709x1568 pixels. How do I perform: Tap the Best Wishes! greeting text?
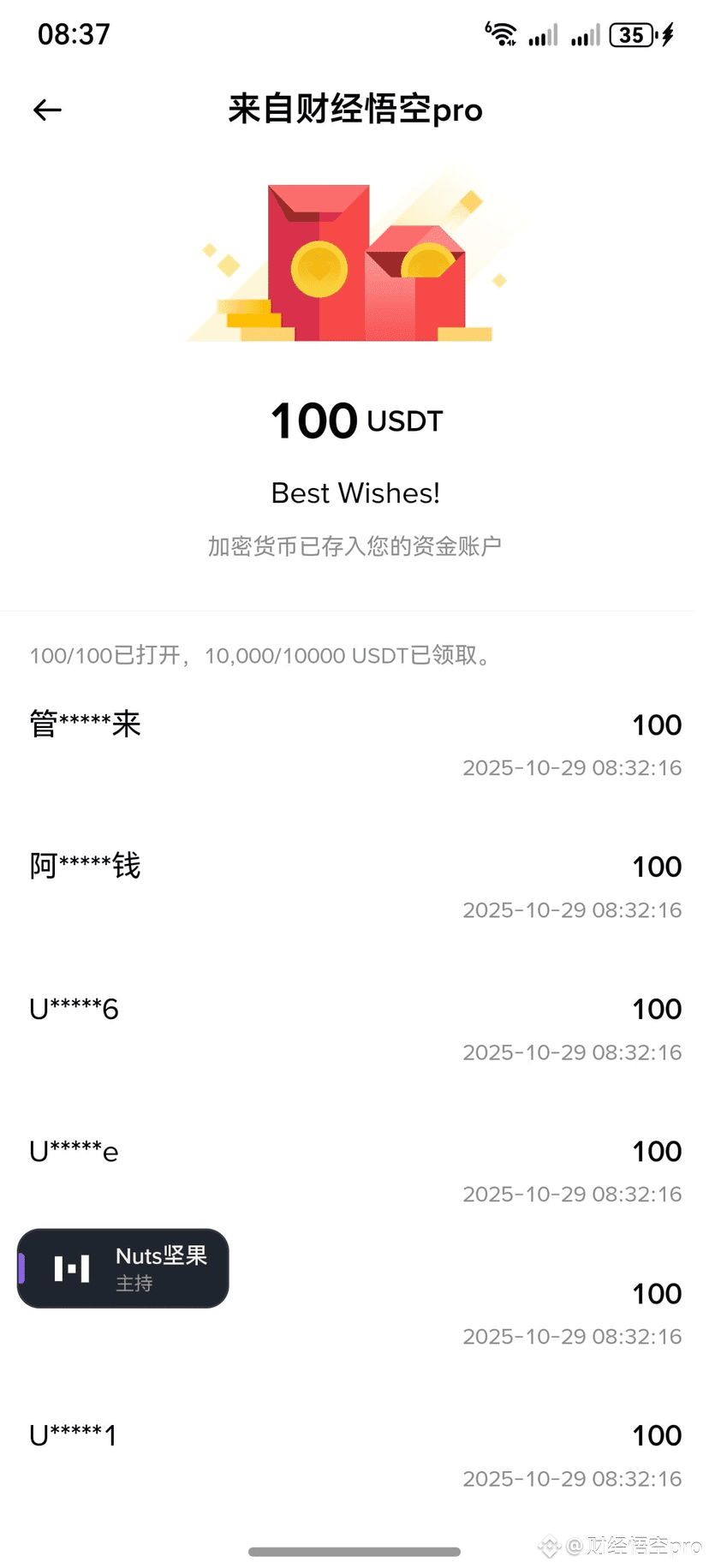pos(354,492)
